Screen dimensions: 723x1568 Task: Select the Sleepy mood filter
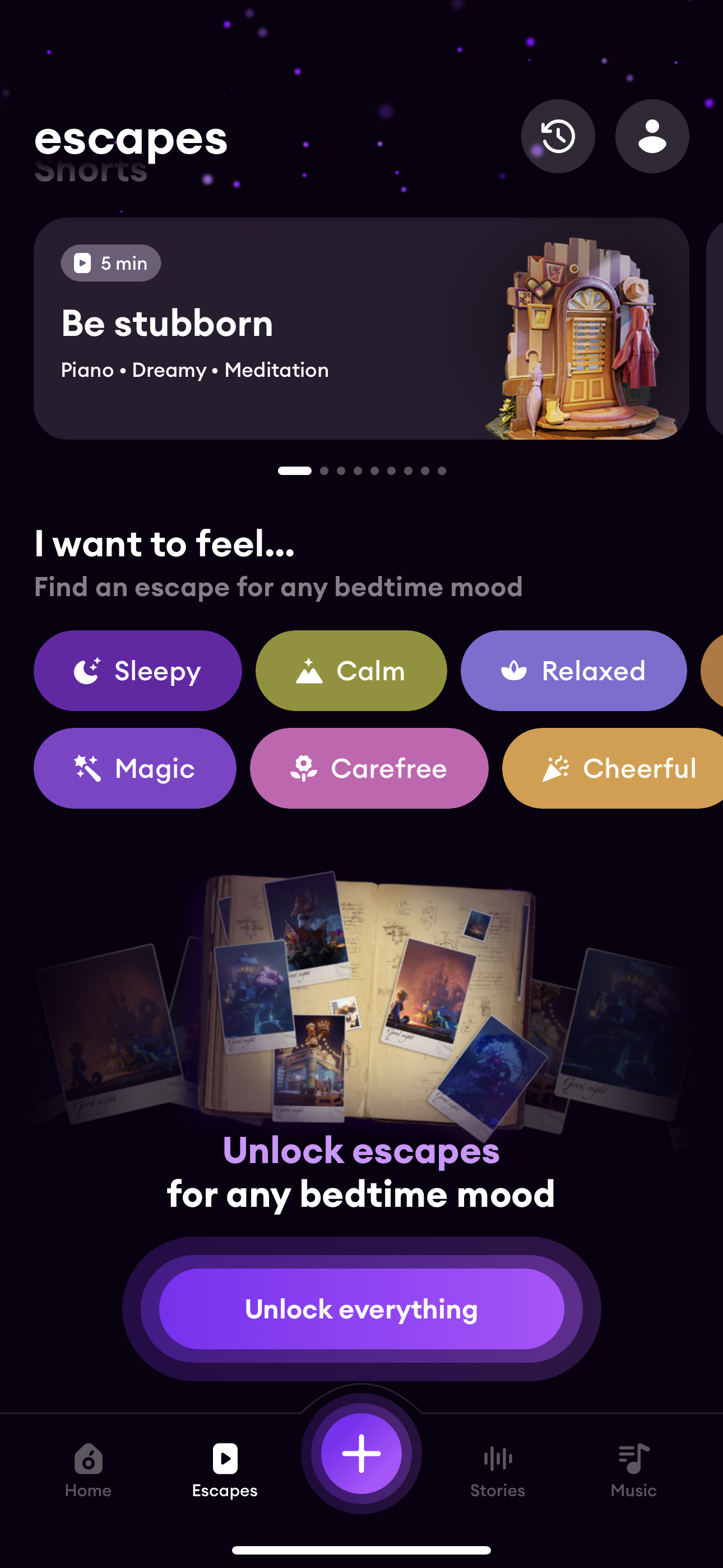pos(137,670)
